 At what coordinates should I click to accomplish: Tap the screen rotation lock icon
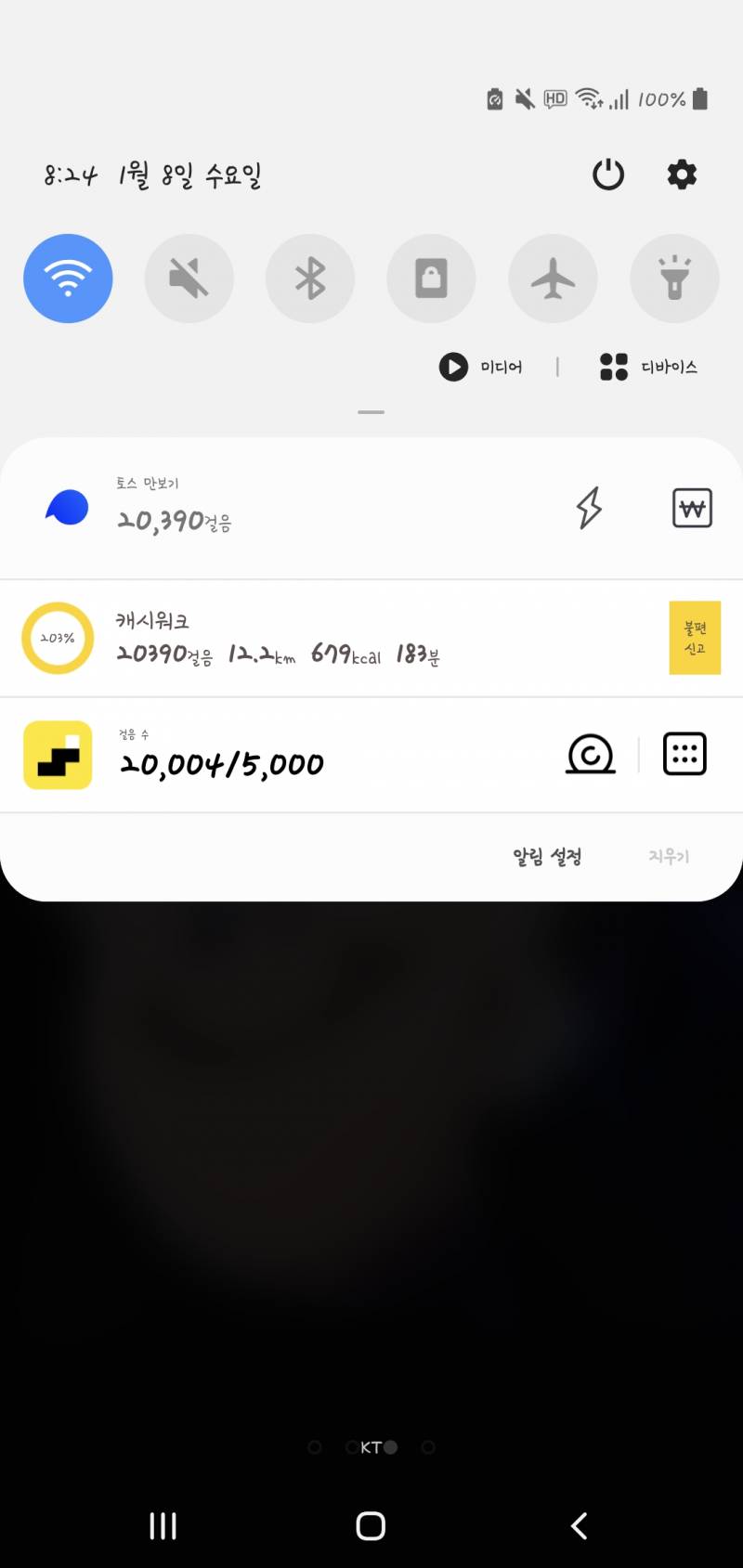[432, 279]
